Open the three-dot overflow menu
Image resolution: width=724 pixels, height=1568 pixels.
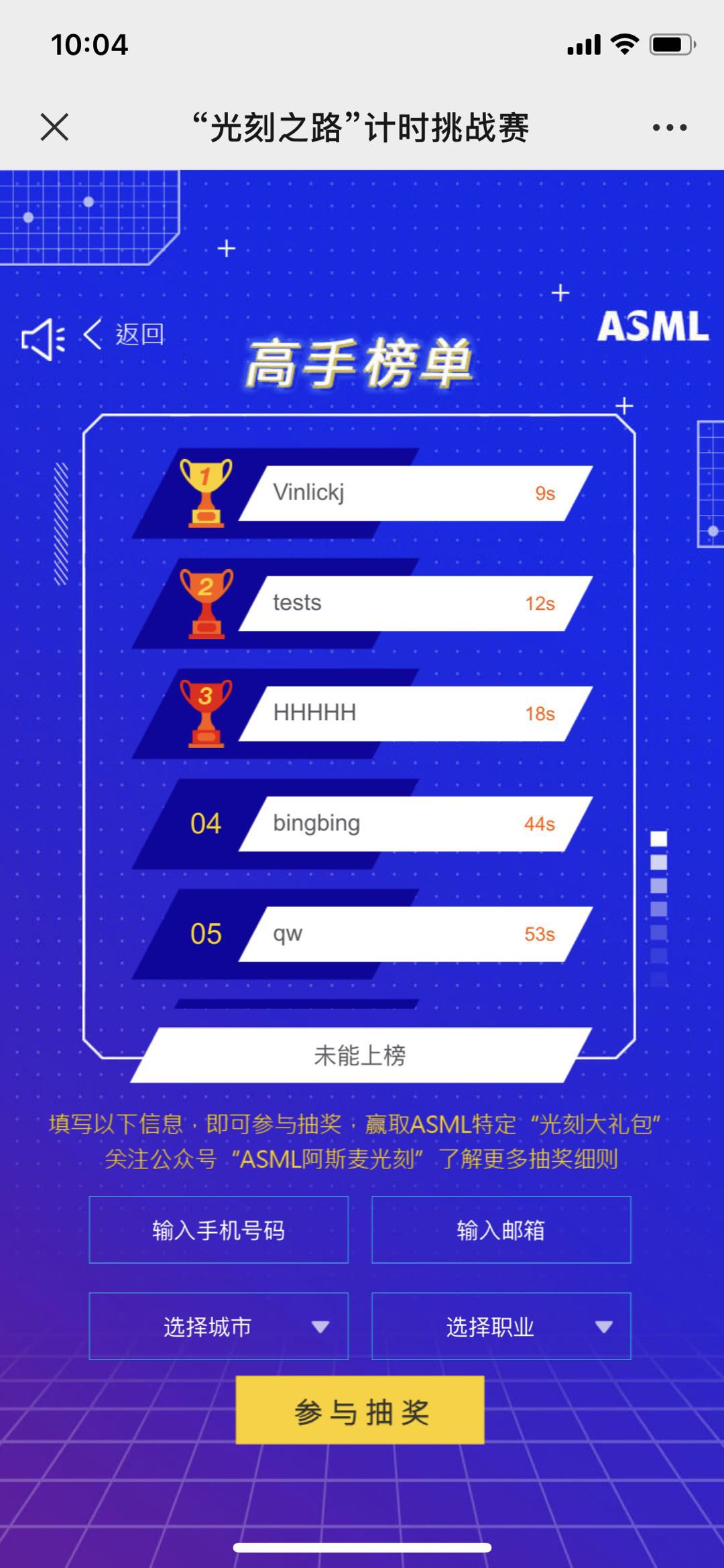tap(669, 127)
